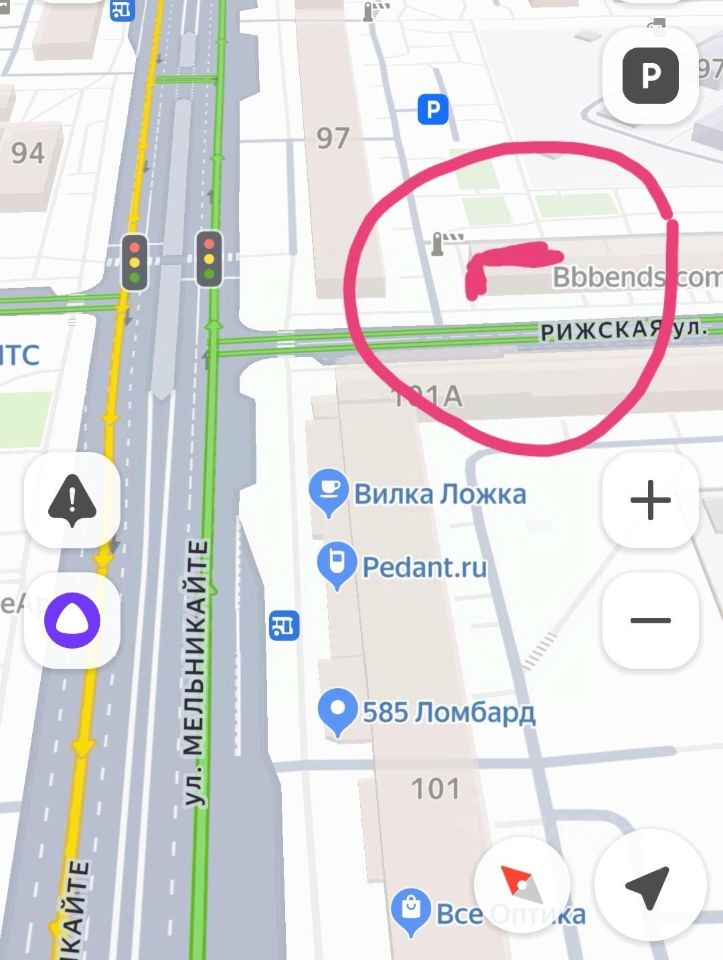
Task: Open the 585 Ломбард map pin
Action: click(x=337, y=713)
